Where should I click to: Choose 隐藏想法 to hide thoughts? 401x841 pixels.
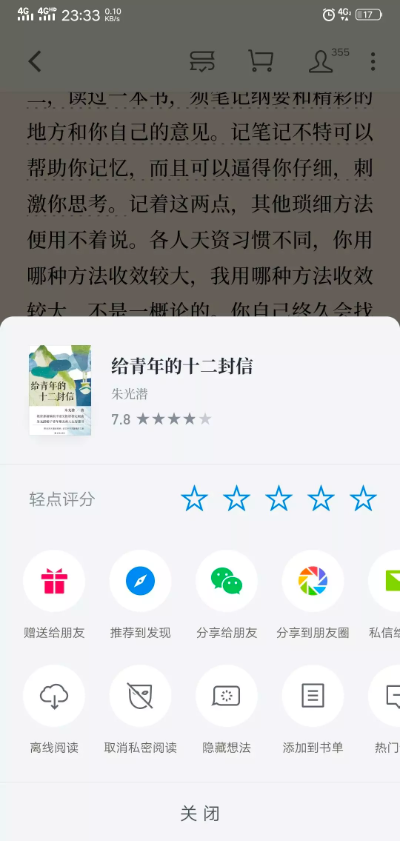pos(227,696)
